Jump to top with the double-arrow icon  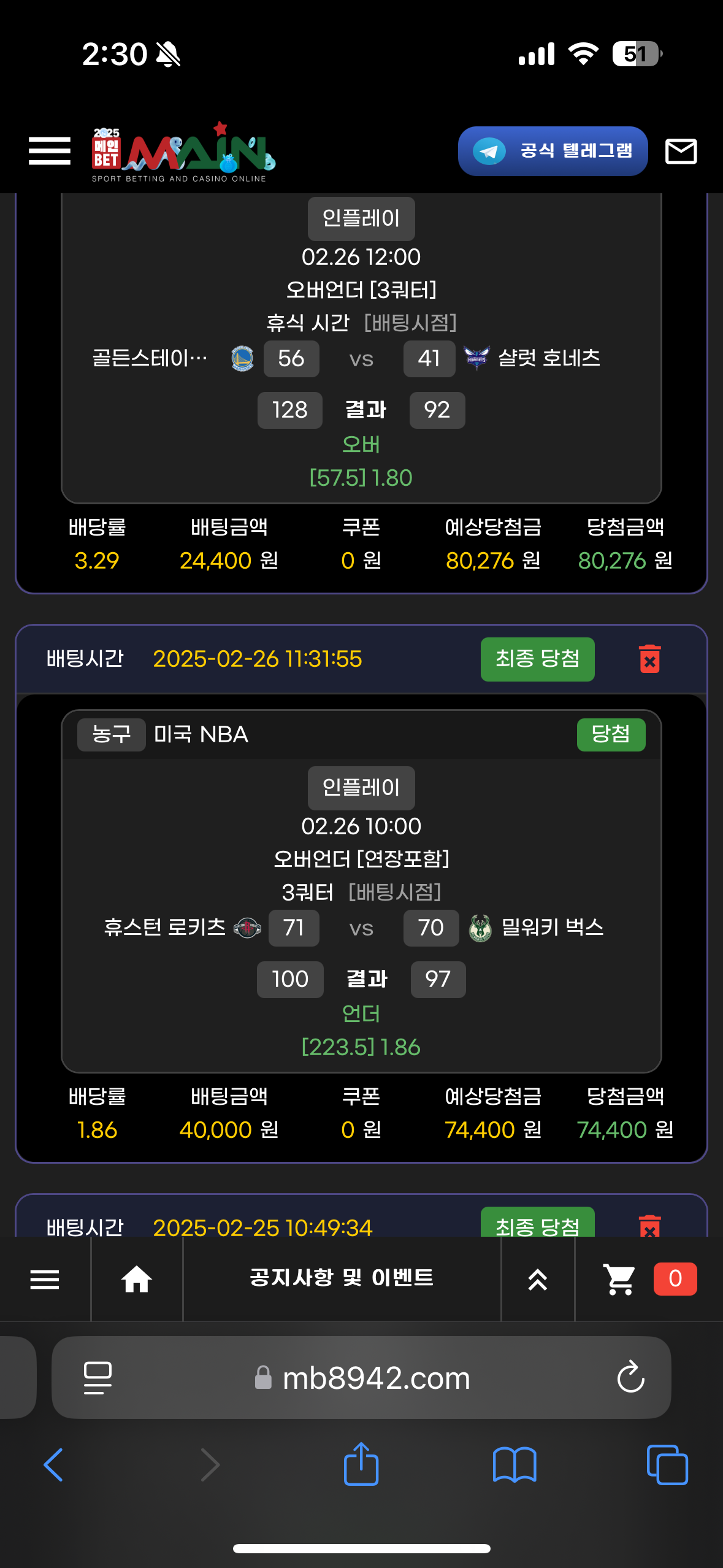pyautogui.click(x=538, y=1279)
